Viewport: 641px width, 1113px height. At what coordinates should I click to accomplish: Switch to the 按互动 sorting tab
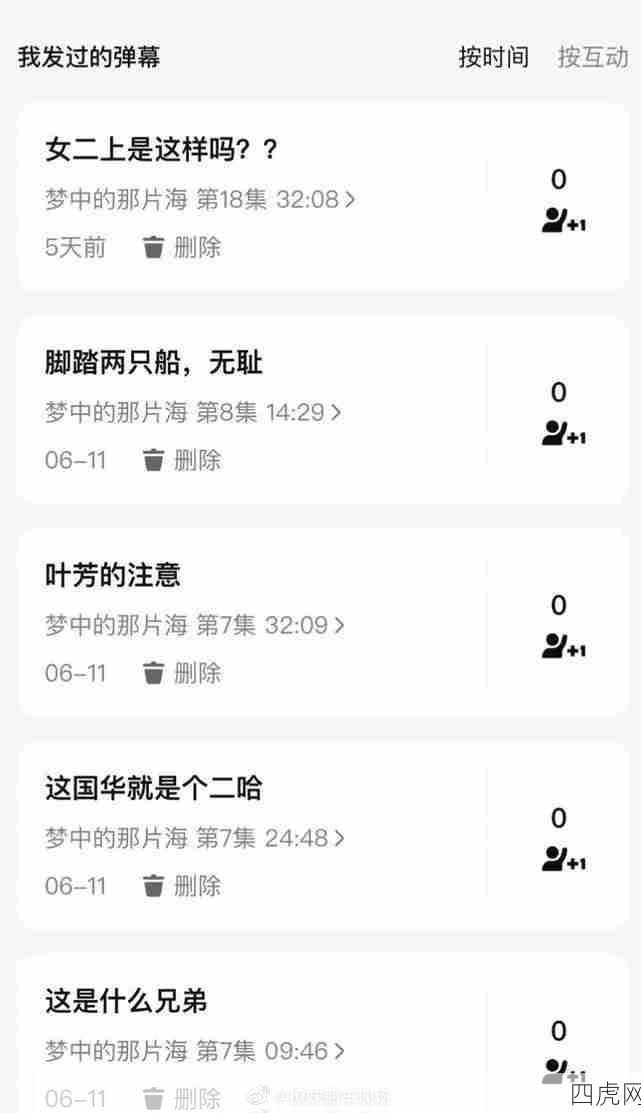click(592, 57)
